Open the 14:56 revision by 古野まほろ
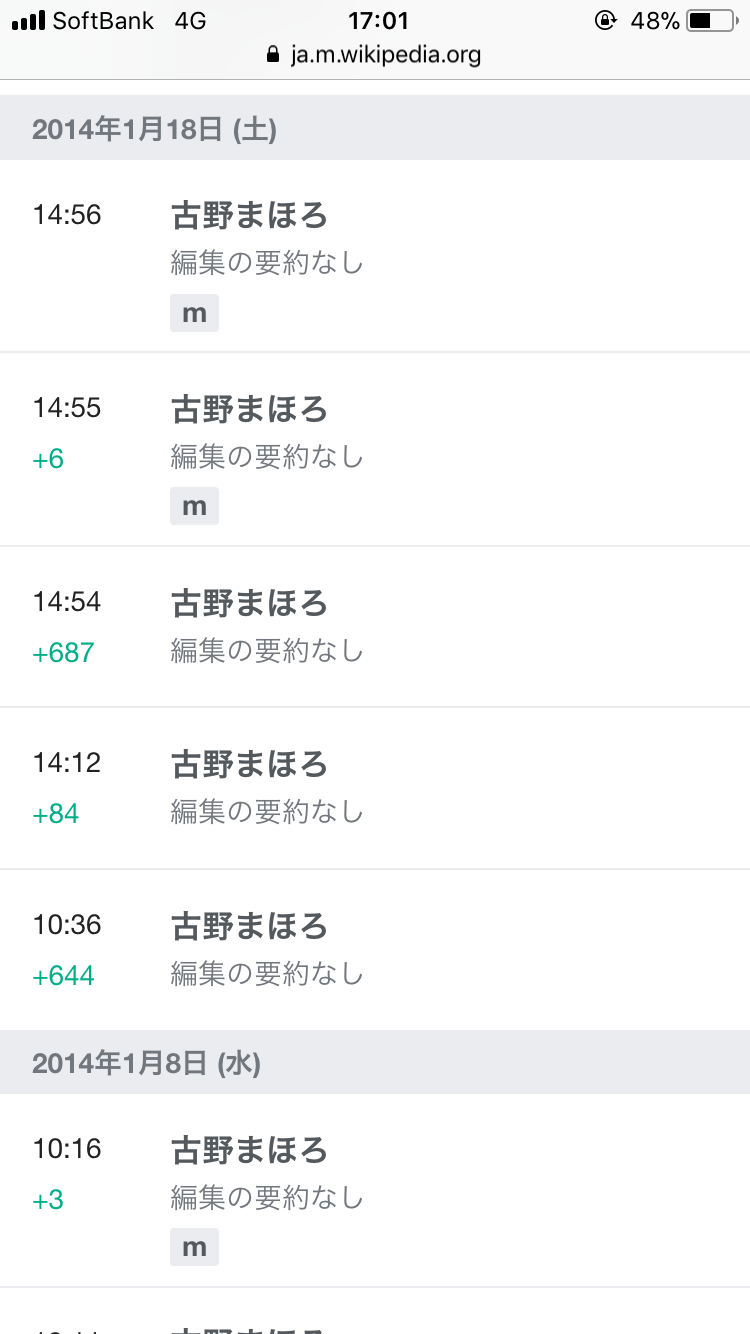 click(x=375, y=256)
